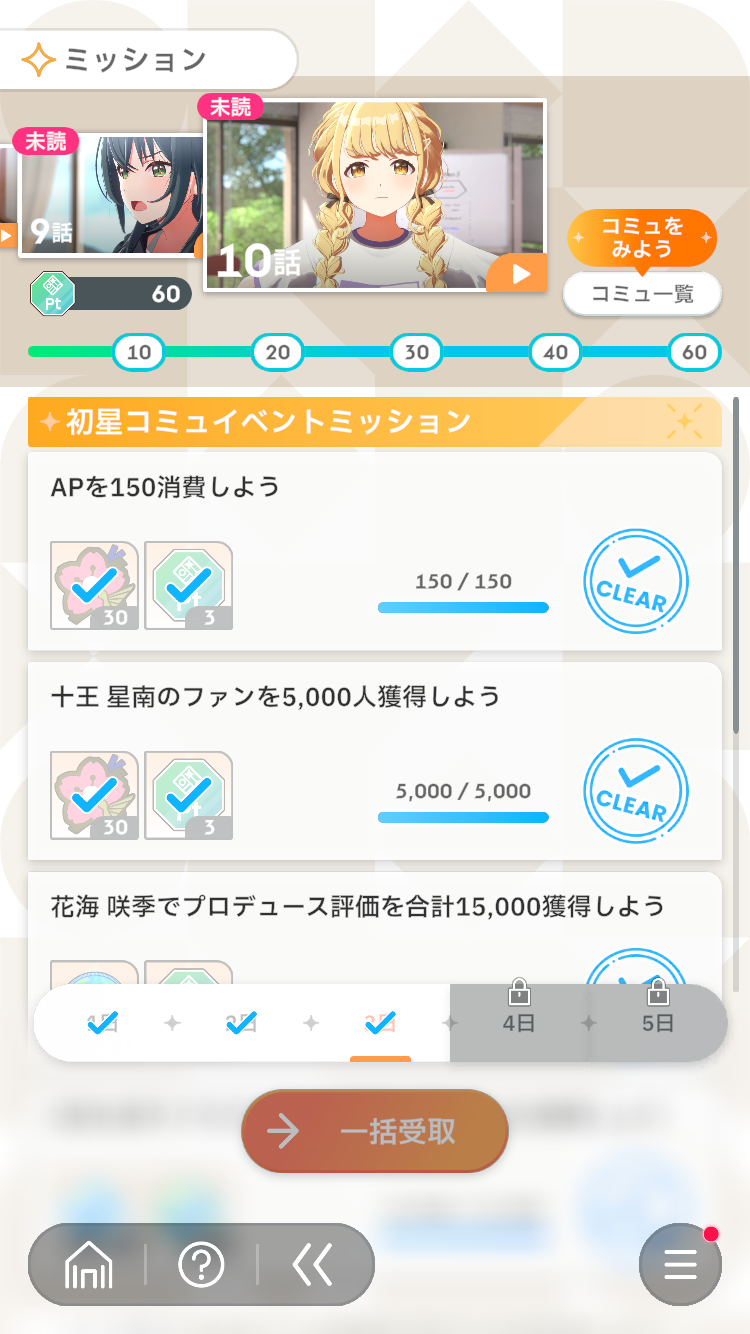Select the day 3 missions tab
The height and width of the screenshot is (1334, 750).
(x=380, y=1023)
